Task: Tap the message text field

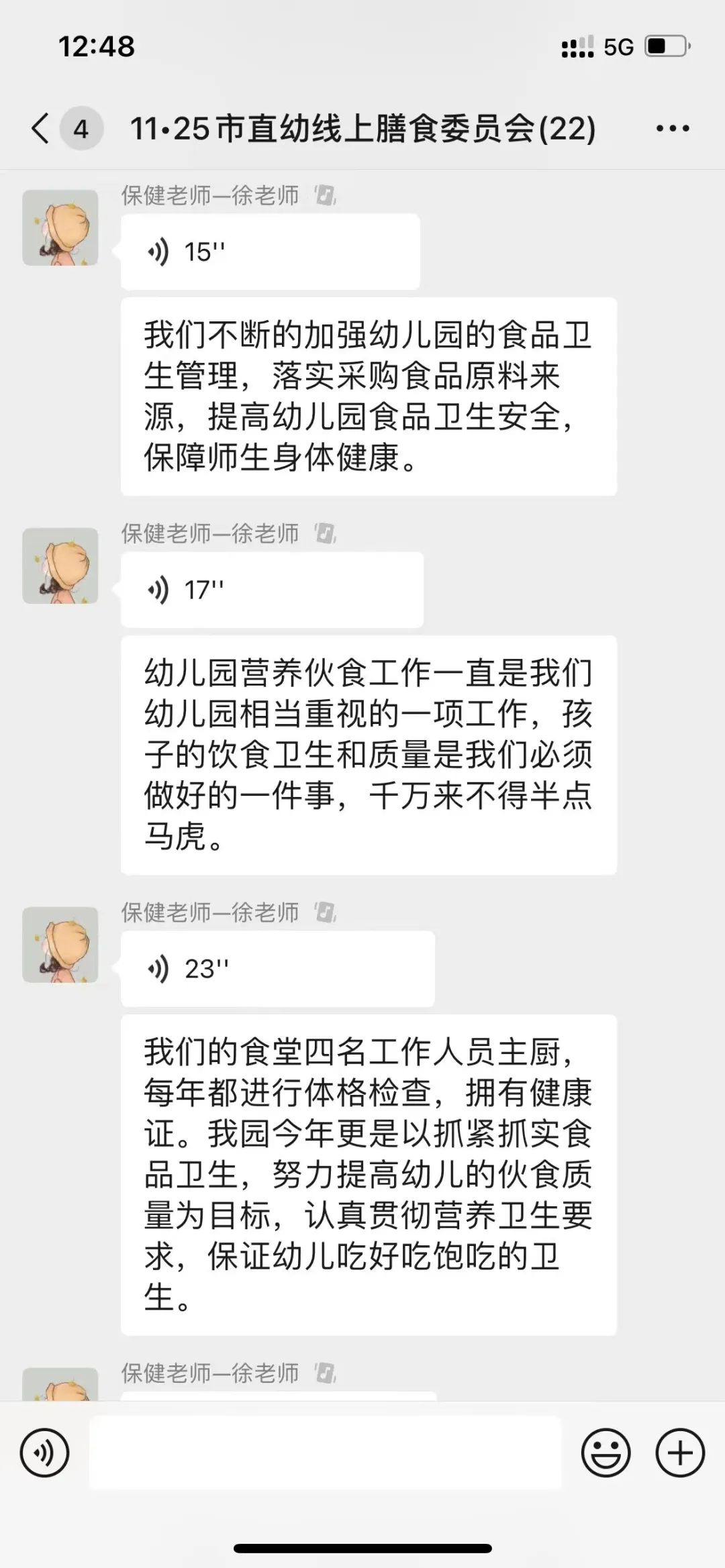Action: (325, 1453)
